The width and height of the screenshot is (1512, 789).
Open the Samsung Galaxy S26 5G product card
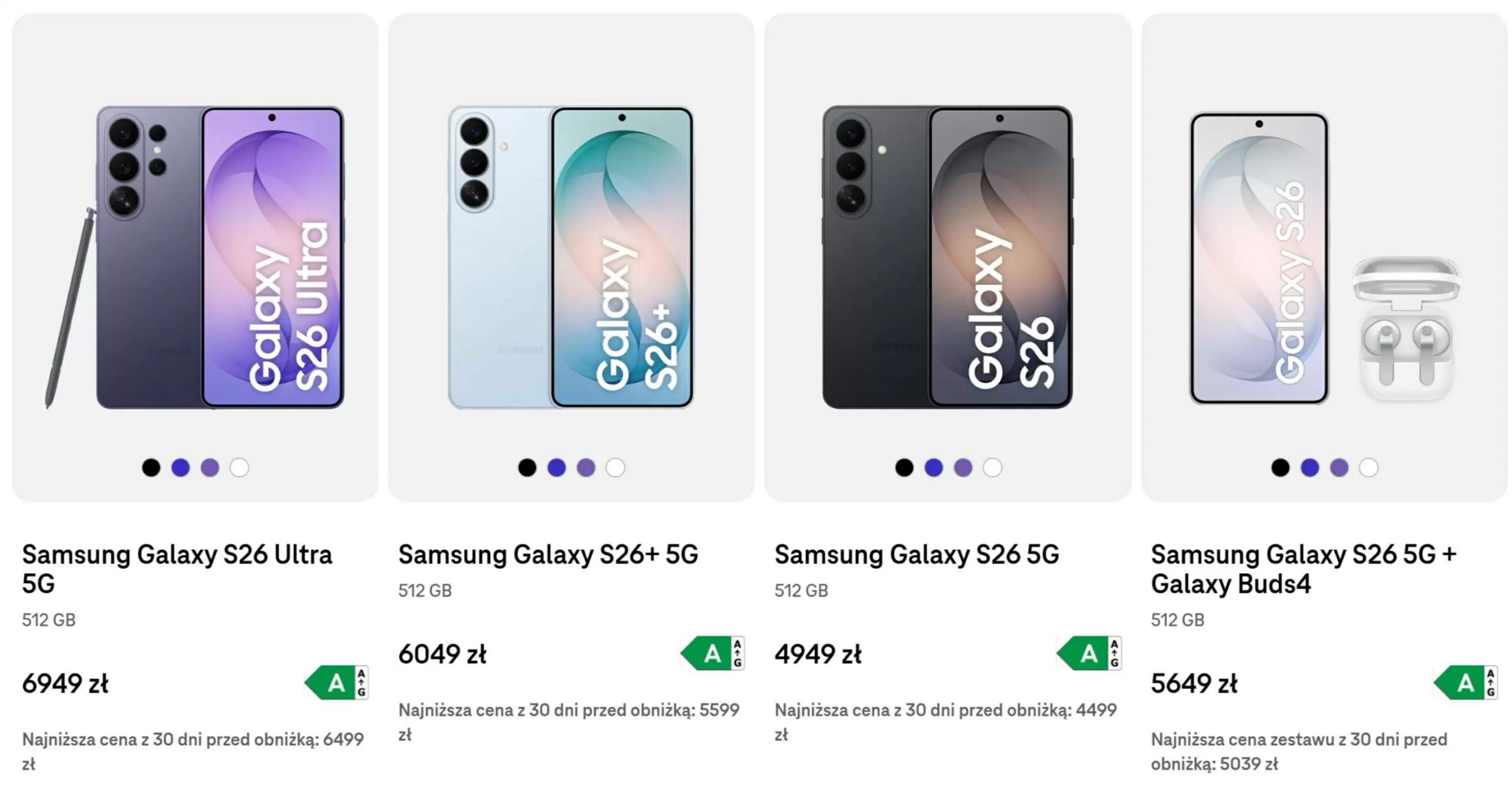916,554
